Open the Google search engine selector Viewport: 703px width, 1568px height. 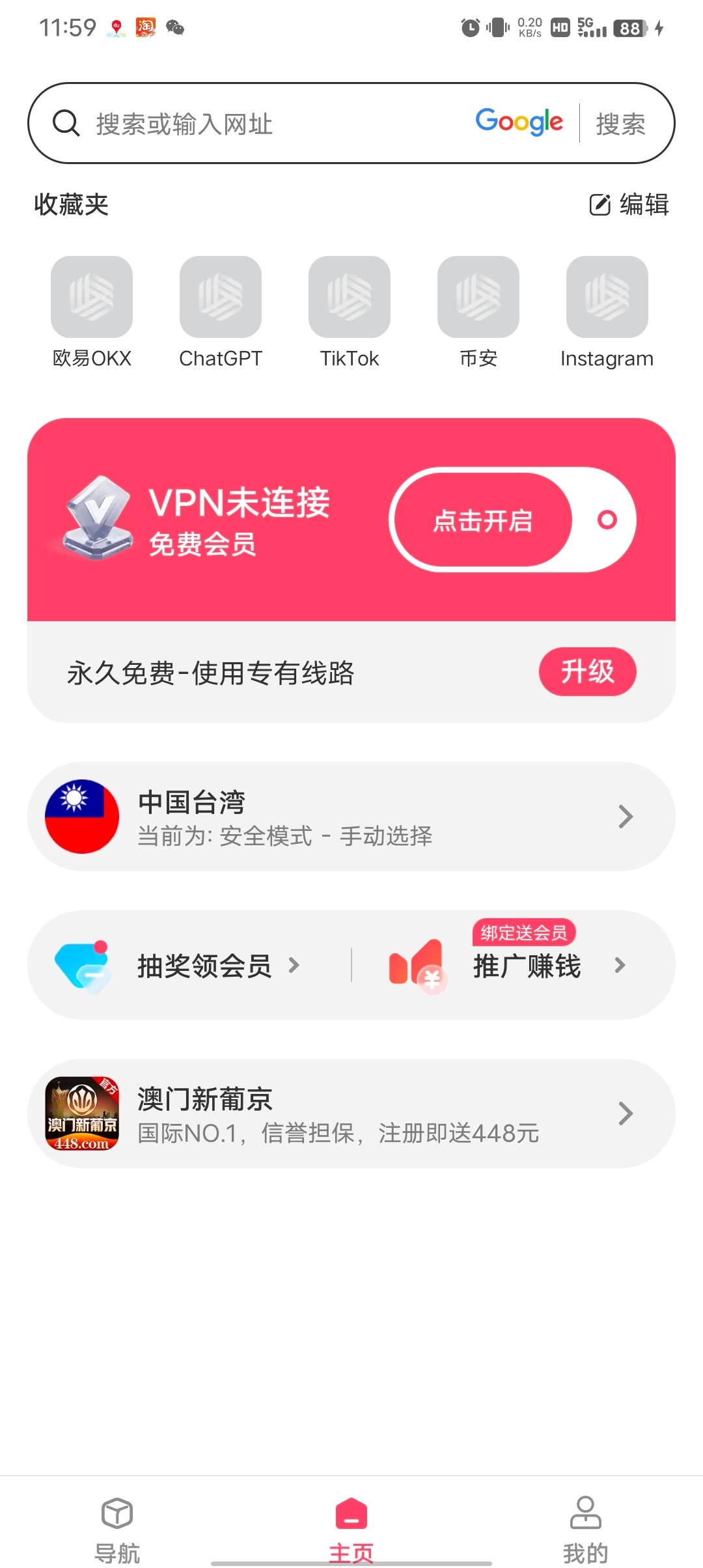tap(519, 122)
